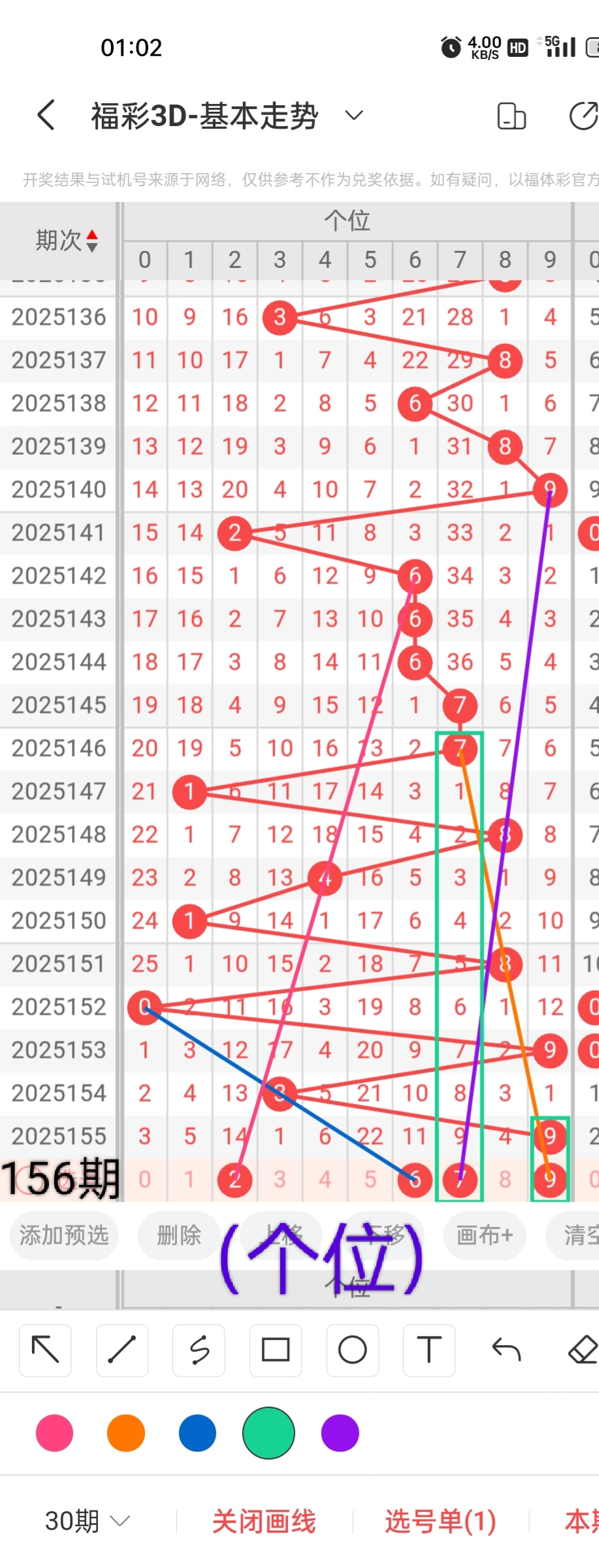Viewport: 599px width, 1568px height.
Task: Select the text tool
Action: click(x=429, y=1350)
